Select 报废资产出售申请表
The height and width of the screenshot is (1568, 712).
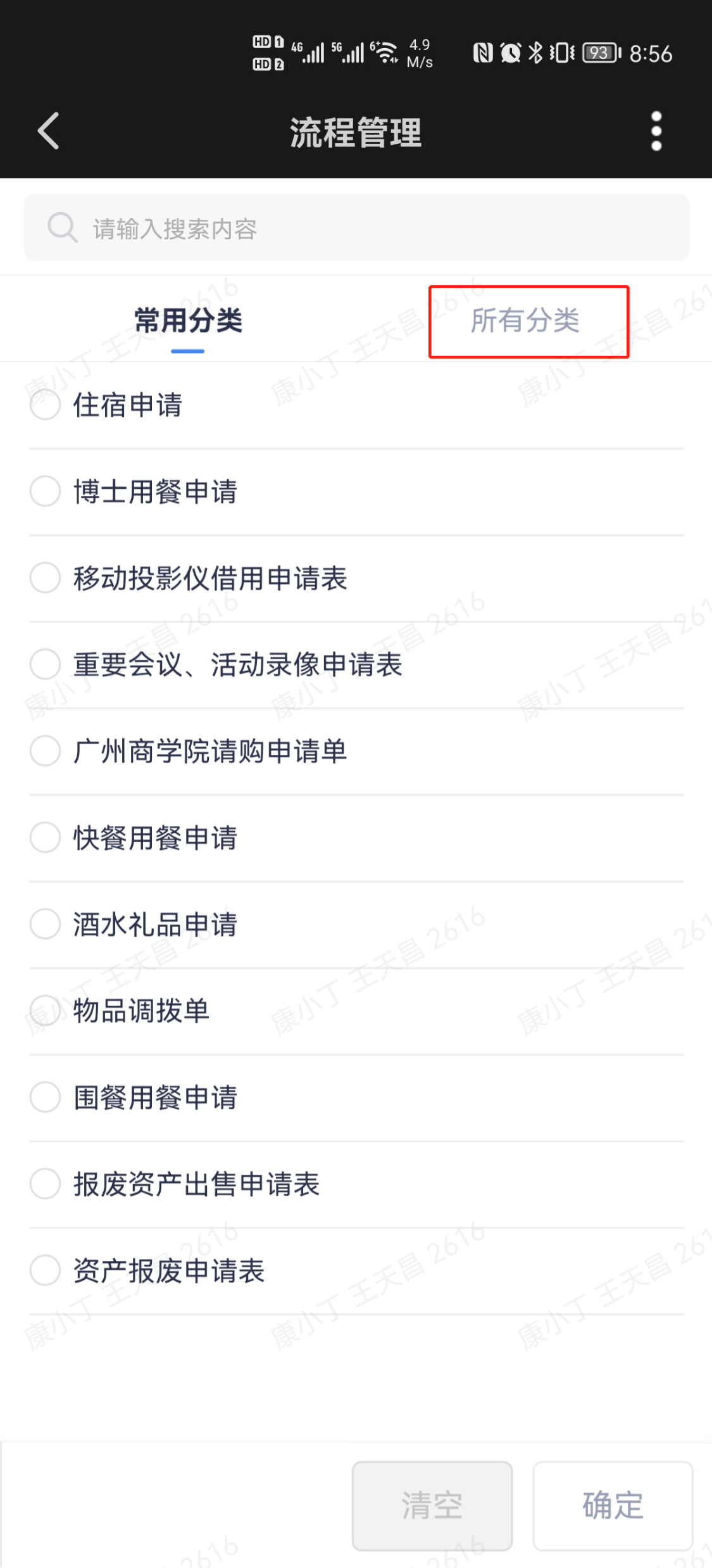point(46,1184)
